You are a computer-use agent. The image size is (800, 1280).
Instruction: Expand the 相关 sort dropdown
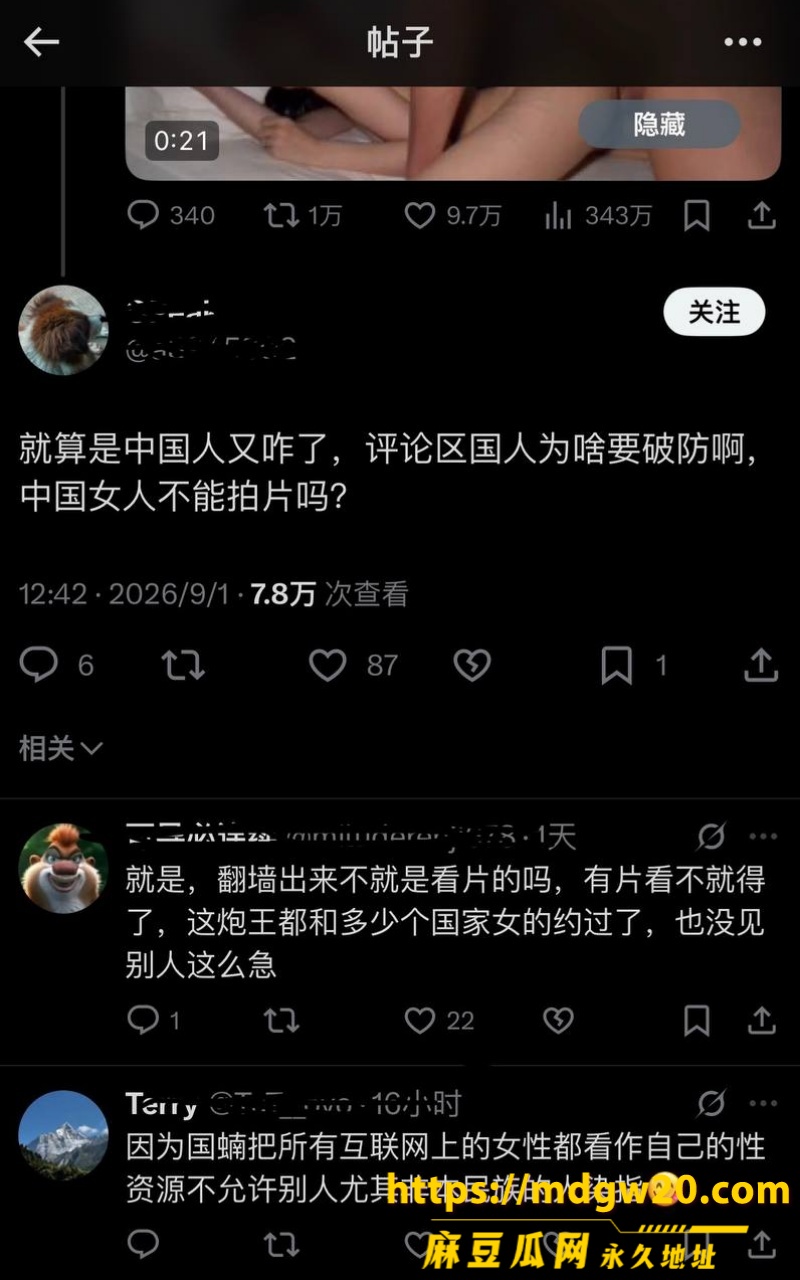[x=61, y=747]
